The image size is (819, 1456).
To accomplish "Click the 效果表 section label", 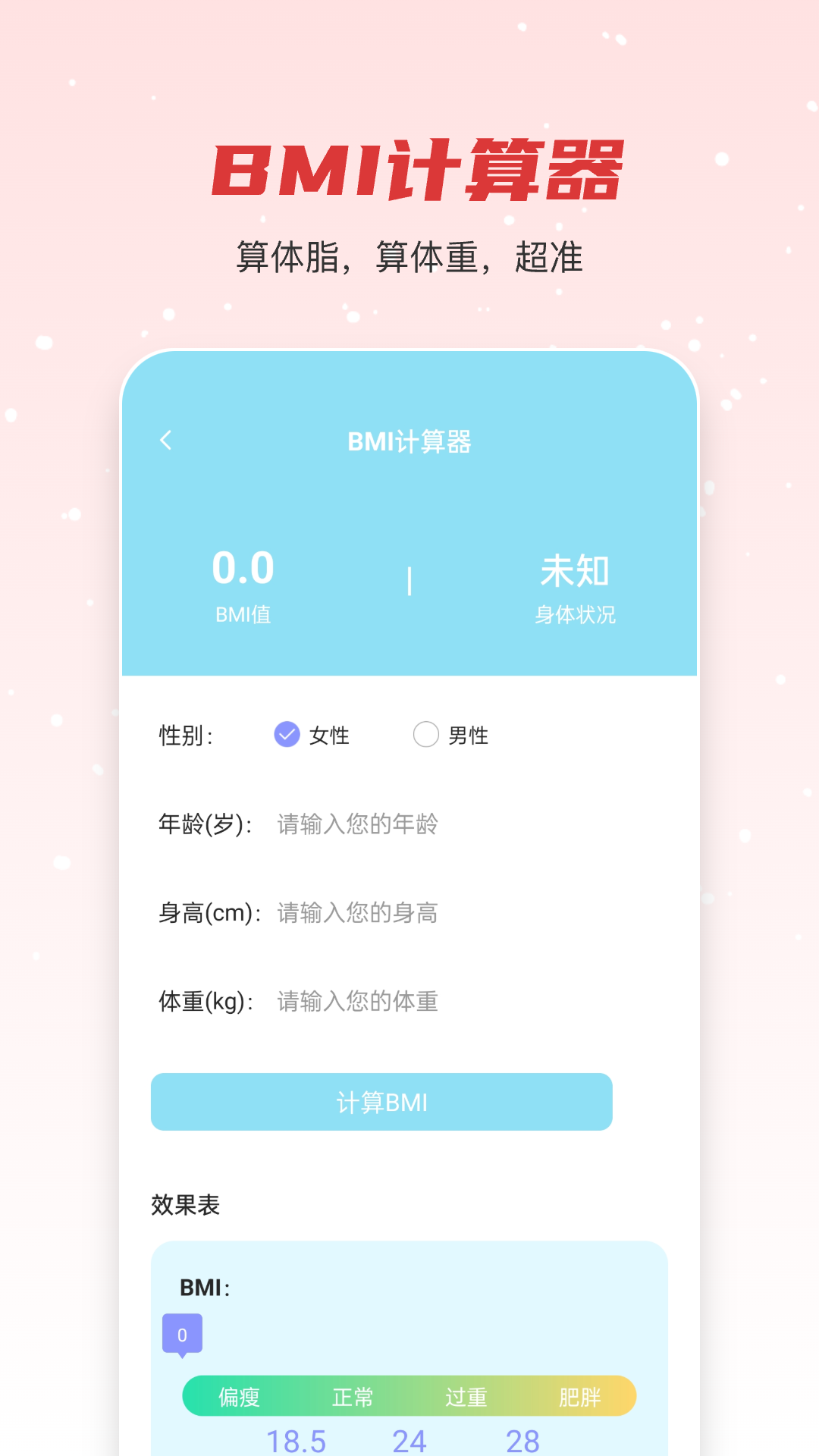I will click(184, 1204).
